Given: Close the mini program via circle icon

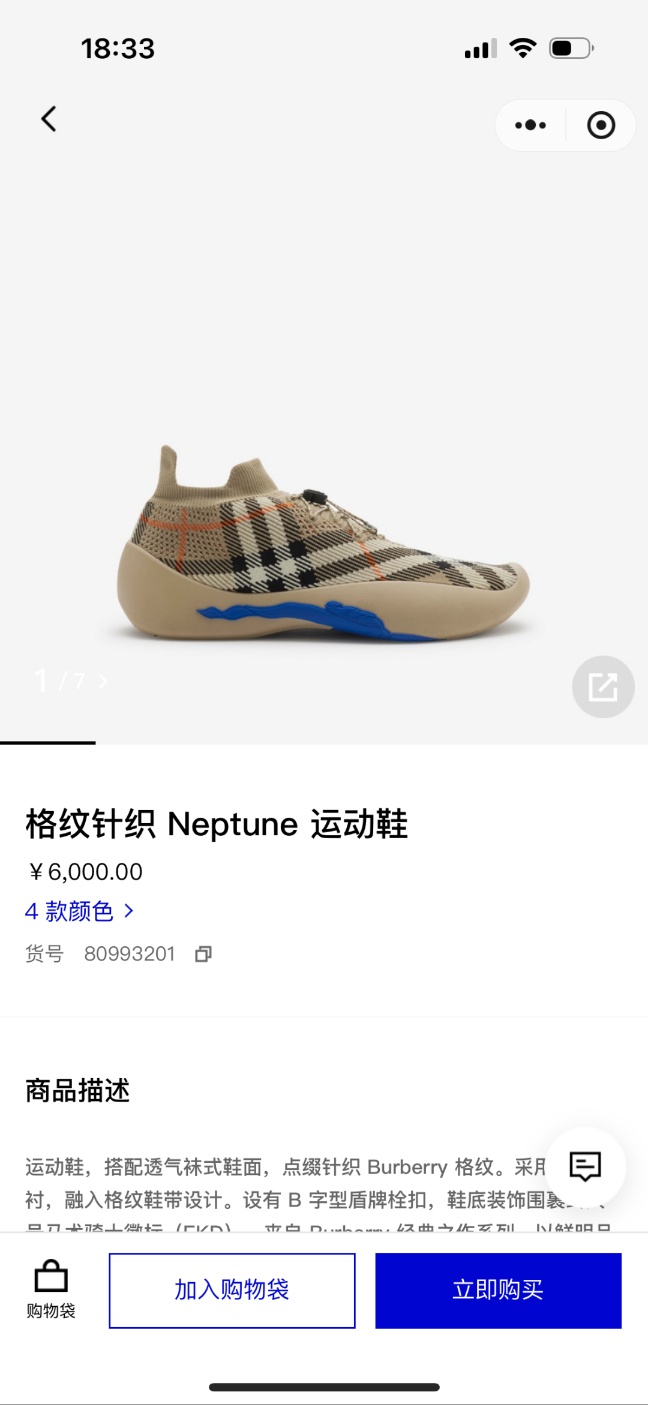Looking at the screenshot, I should (x=601, y=125).
